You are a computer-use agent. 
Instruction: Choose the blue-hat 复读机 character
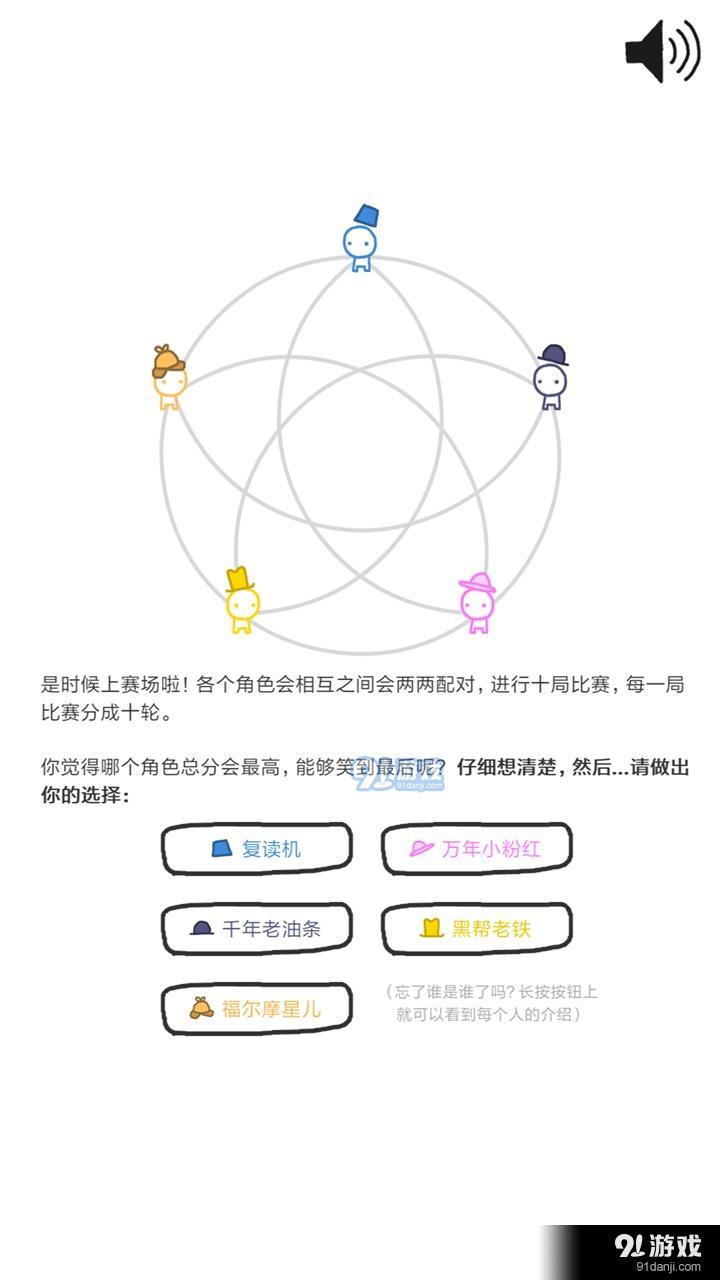click(x=257, y=849)
